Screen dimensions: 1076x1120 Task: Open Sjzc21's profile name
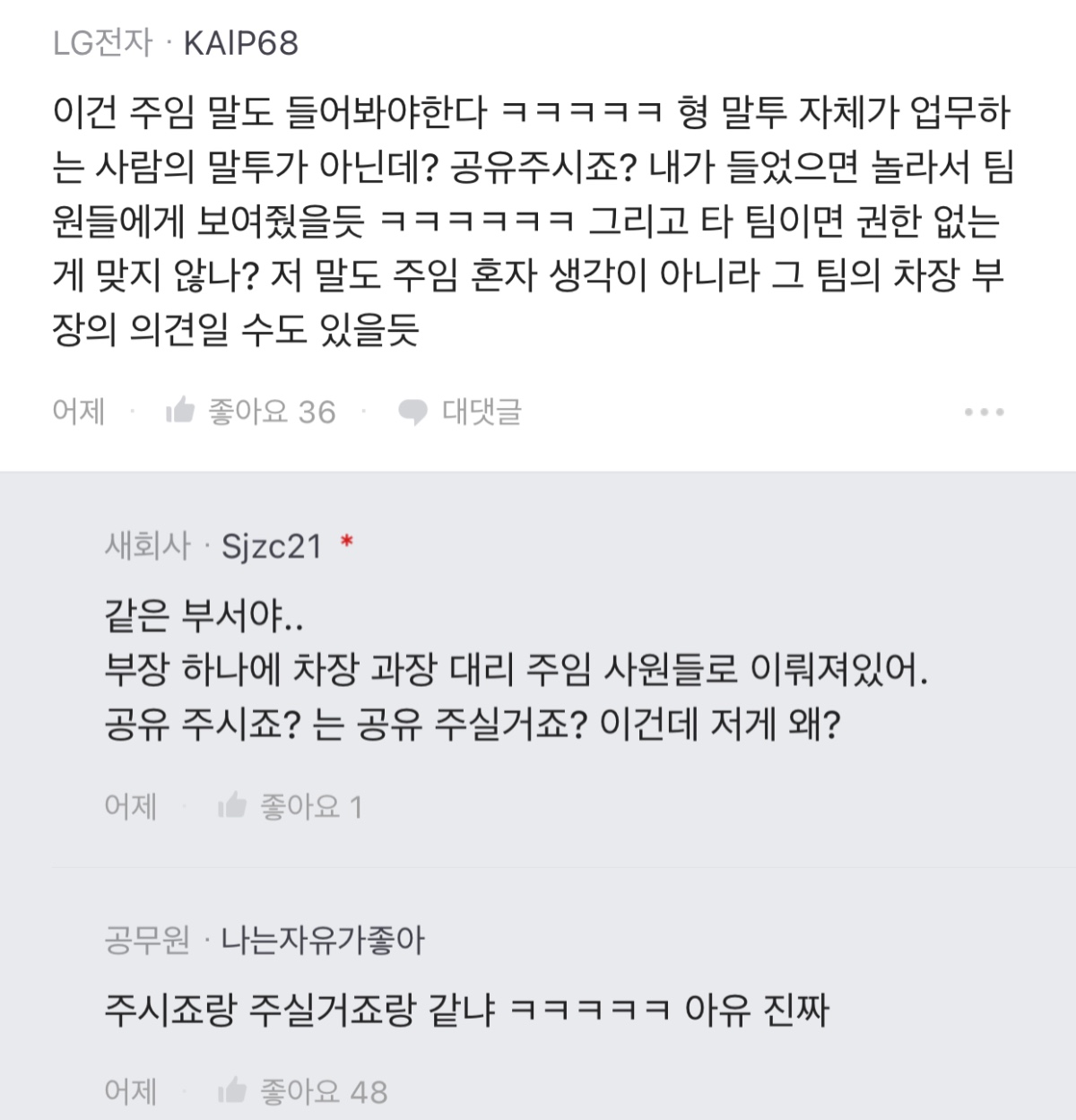click(271, 545)
